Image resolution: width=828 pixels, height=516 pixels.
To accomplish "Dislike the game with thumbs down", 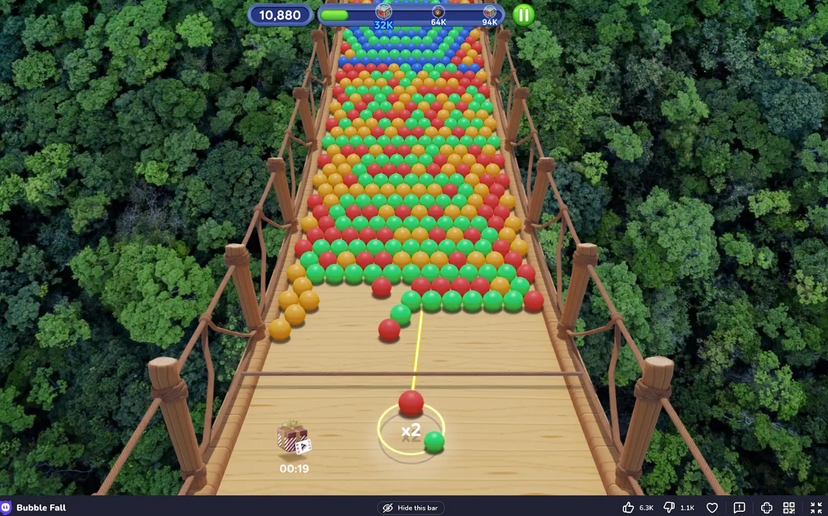I will pos(671,508).
